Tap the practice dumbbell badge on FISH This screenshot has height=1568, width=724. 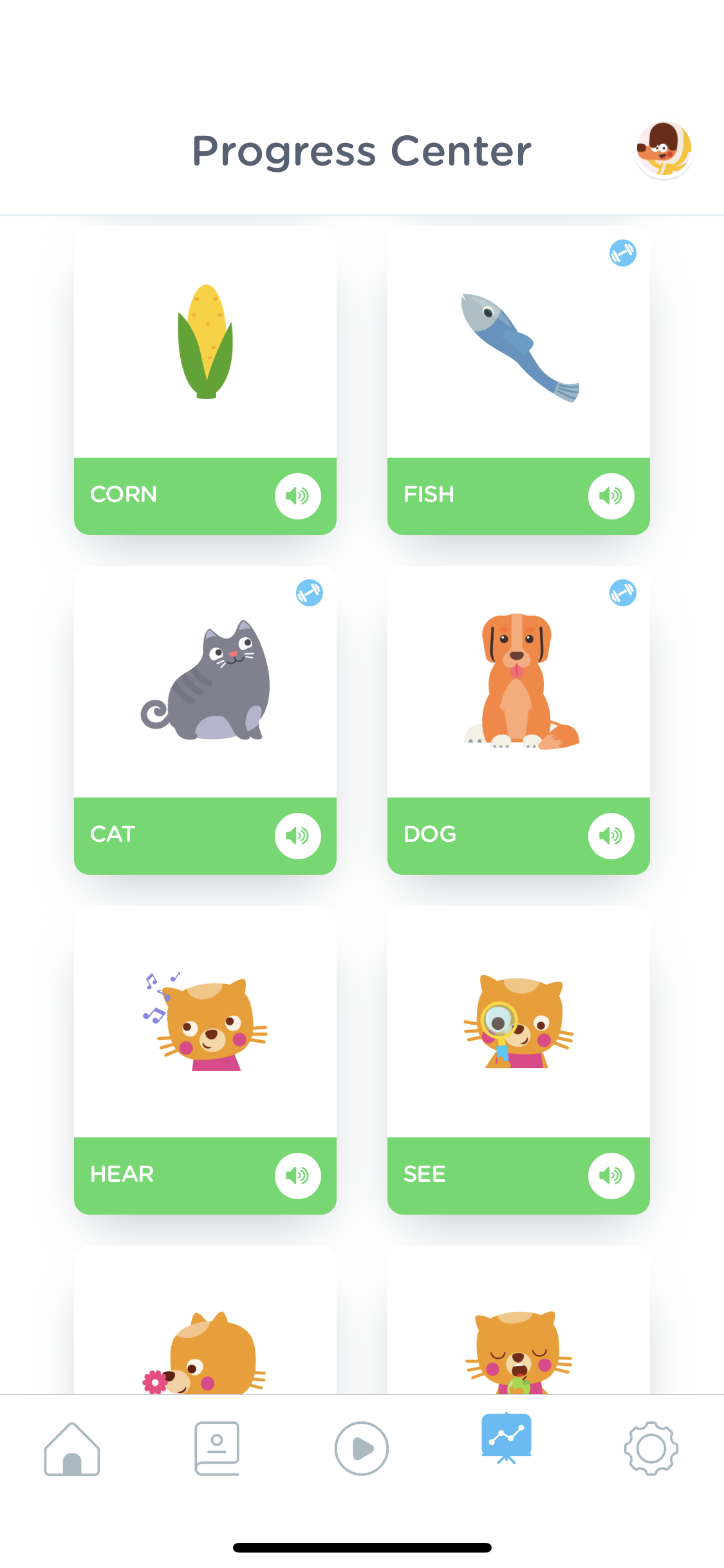[x=623, y=253]
